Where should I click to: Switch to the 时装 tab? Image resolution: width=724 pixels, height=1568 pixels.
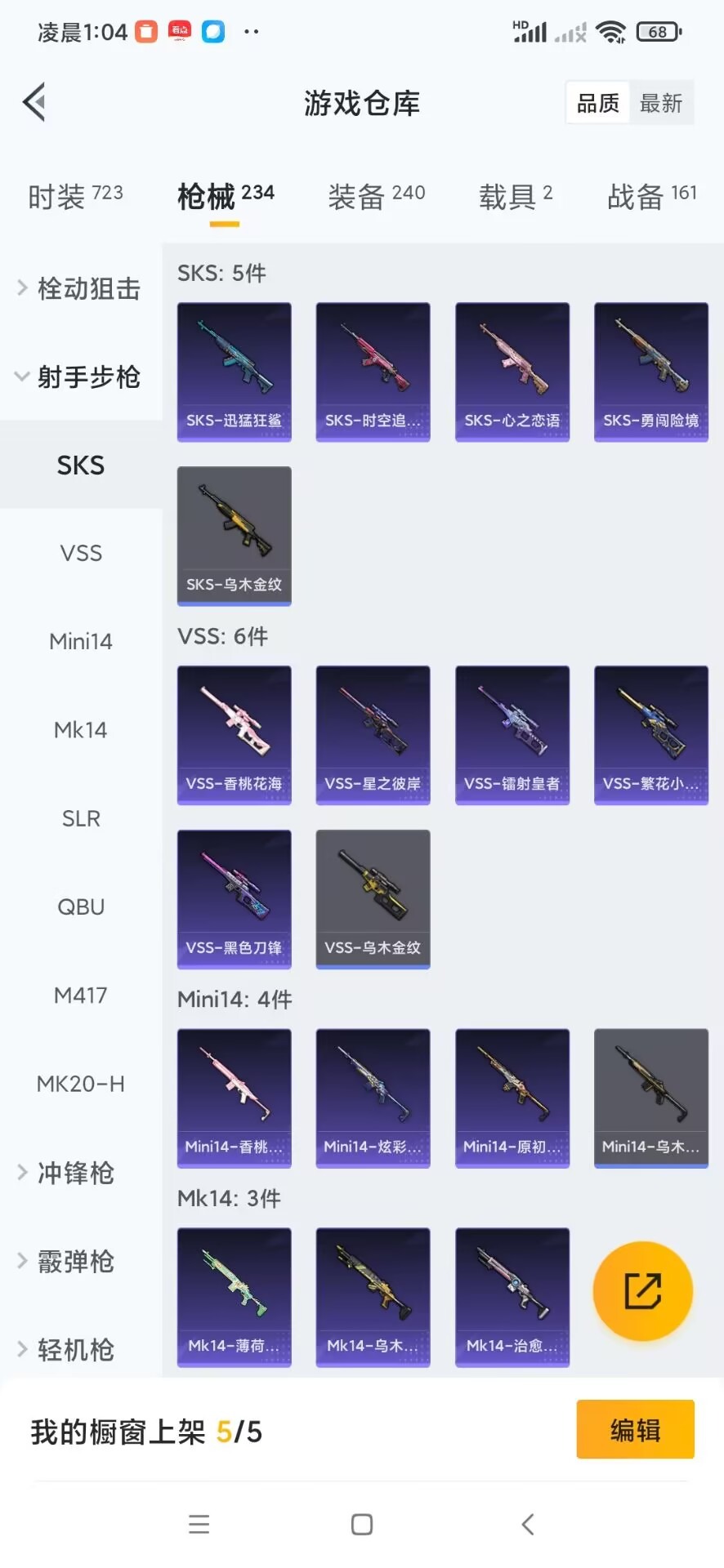tap(75, 196)
